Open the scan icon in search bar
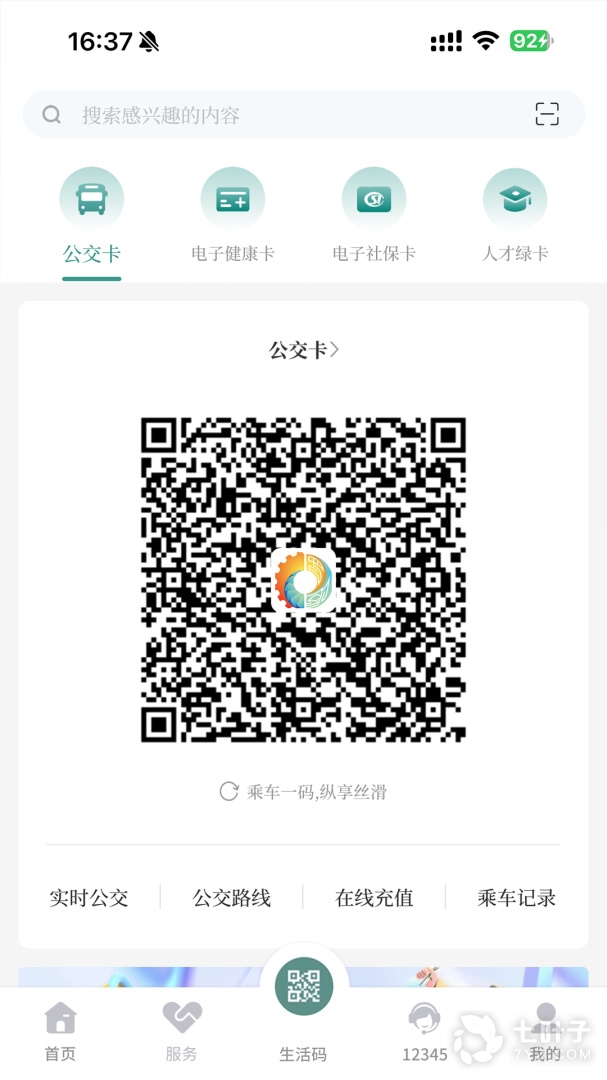Image resolution: width=607 pixels, height=1080 pixels. (547, 114)
